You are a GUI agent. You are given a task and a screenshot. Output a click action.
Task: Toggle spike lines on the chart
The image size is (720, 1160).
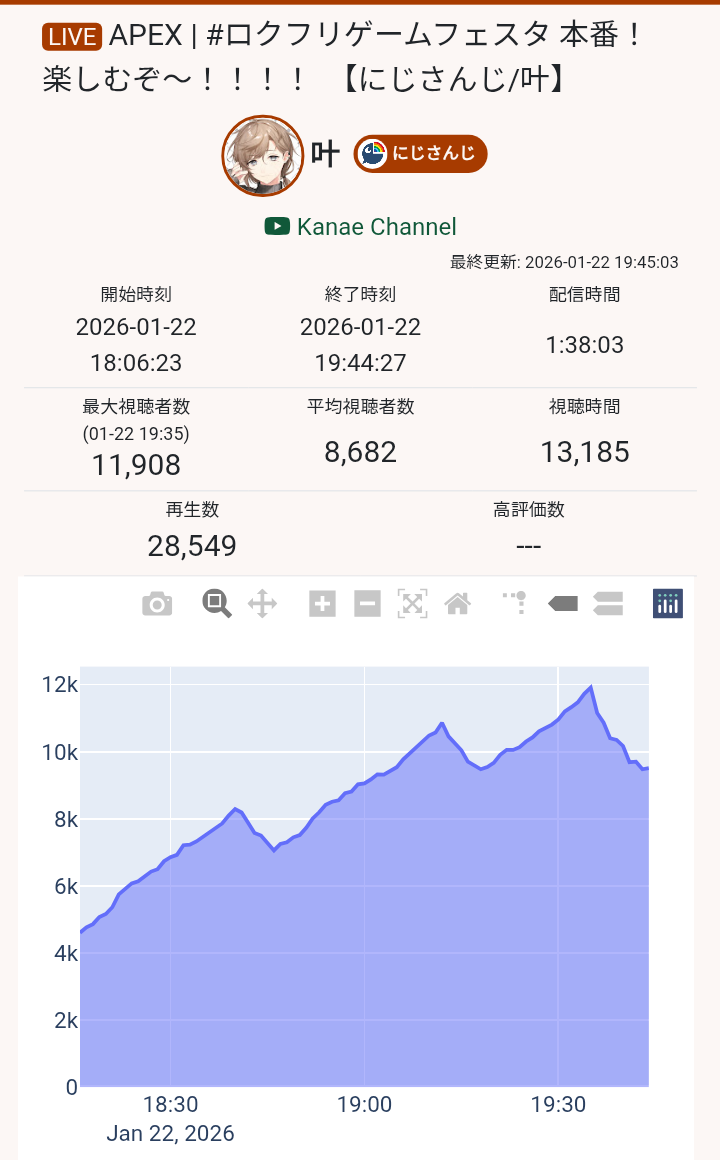[x=516, y=604]
